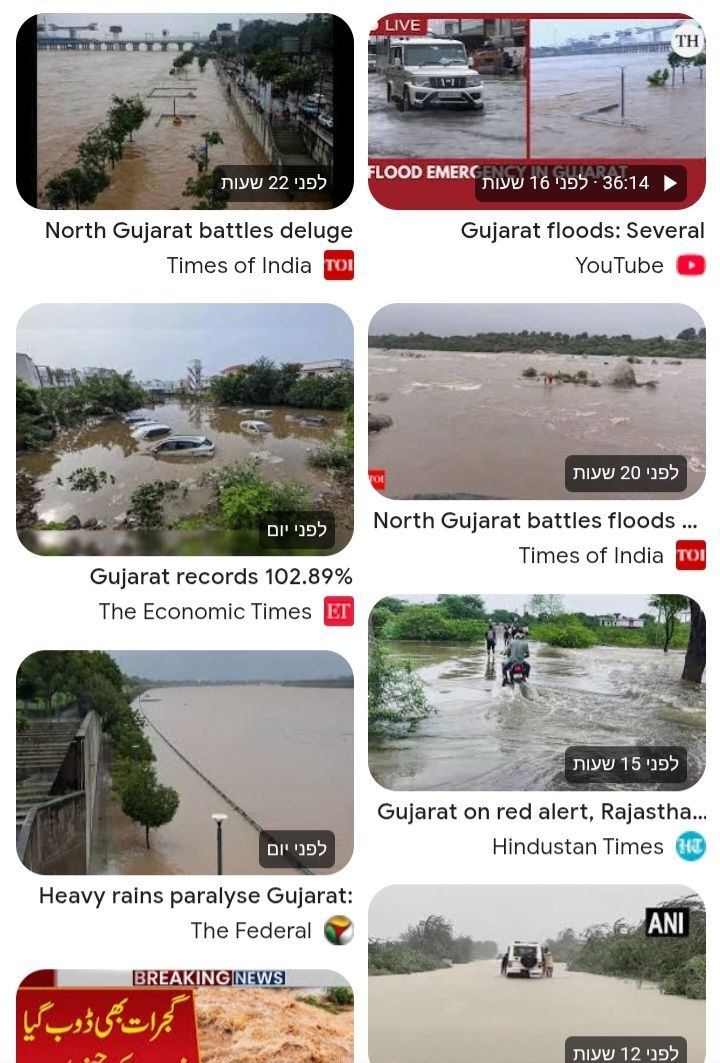The image size is (720, 1063).
Task: Open 'North Gujarat battles floods' river image
Action: coord(537,401)
